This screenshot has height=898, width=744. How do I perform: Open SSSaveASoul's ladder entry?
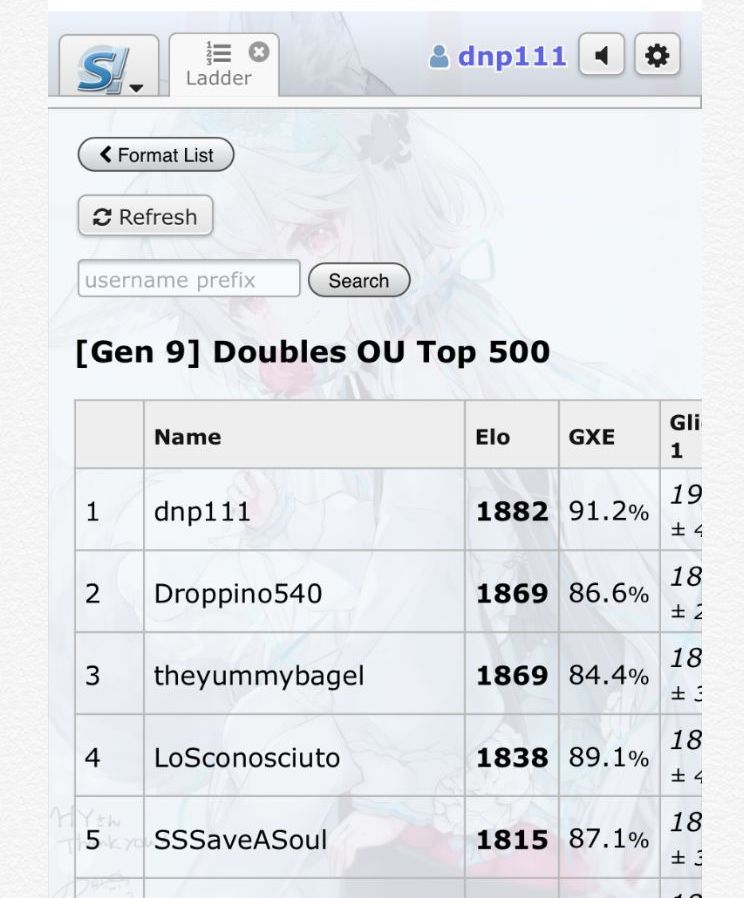(240, 839)
